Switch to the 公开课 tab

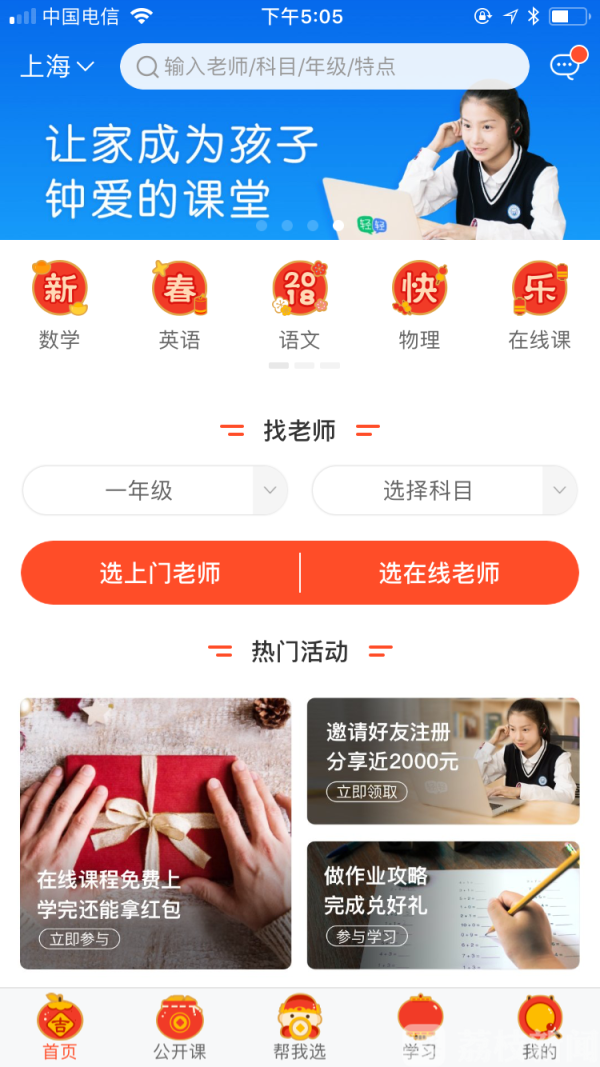tap(180, 1028)
